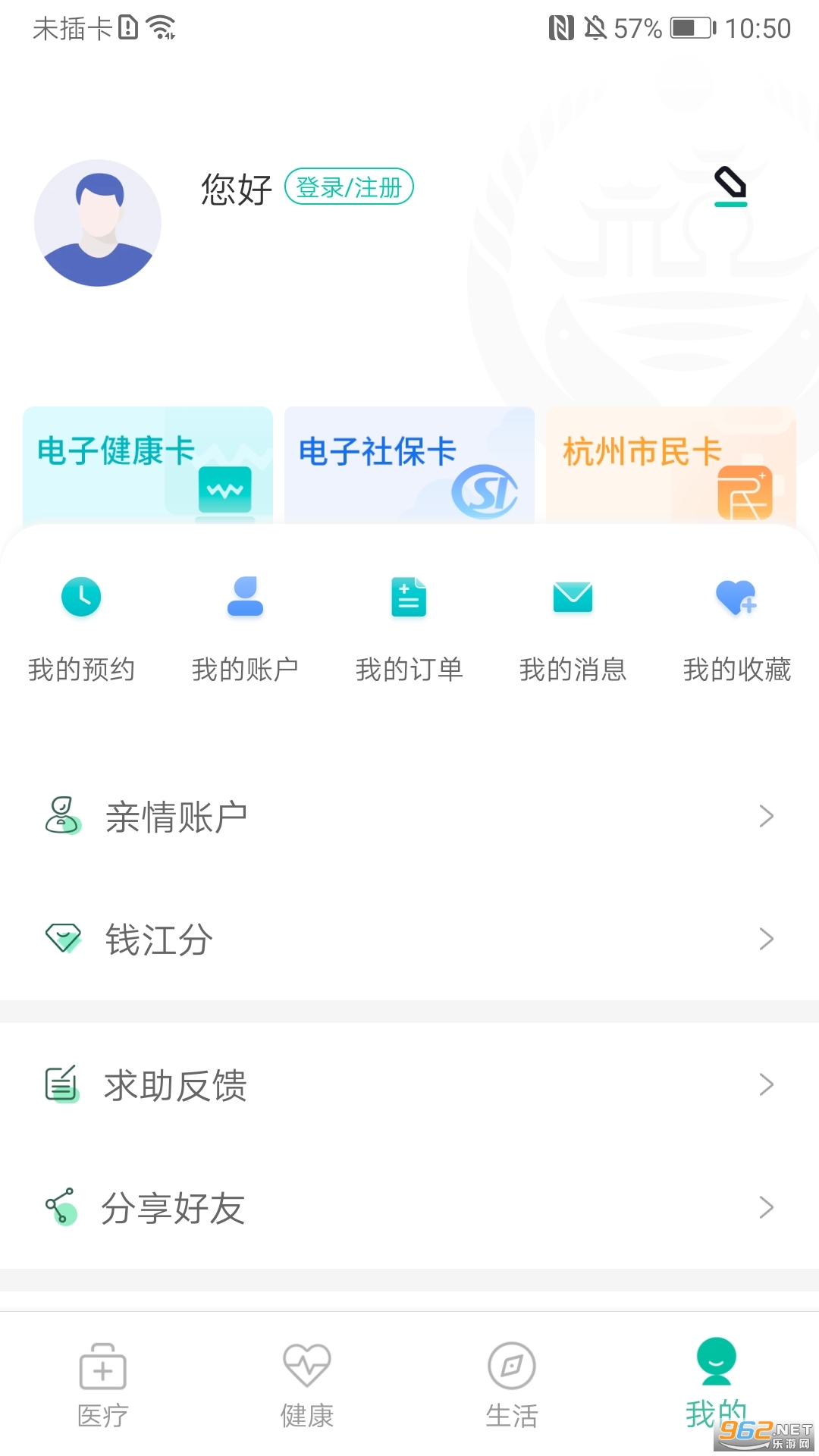
Task: Tap the 登录/注册 login button
Action: pos(349,187)
